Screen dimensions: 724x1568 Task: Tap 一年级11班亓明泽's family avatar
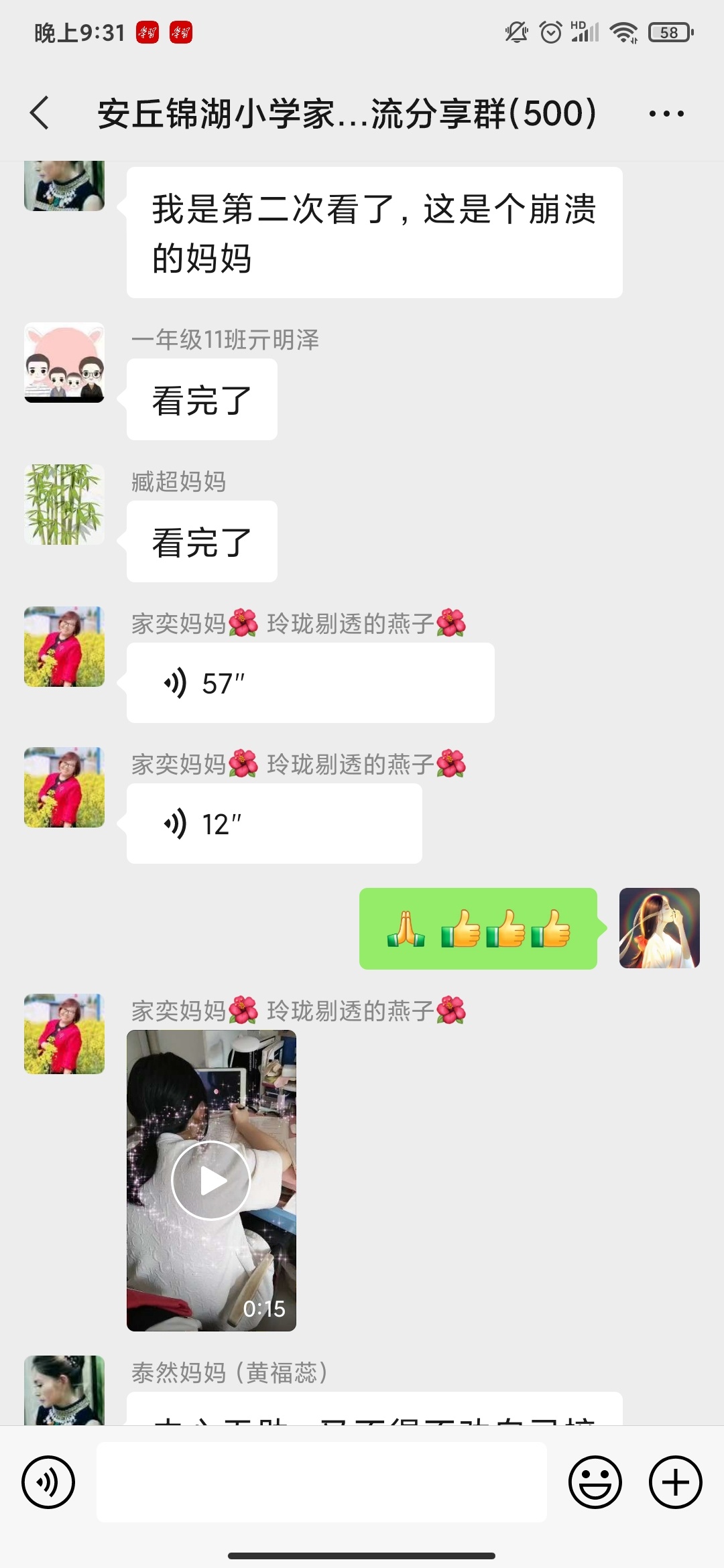pyautogui.click(x=64, y=363)
